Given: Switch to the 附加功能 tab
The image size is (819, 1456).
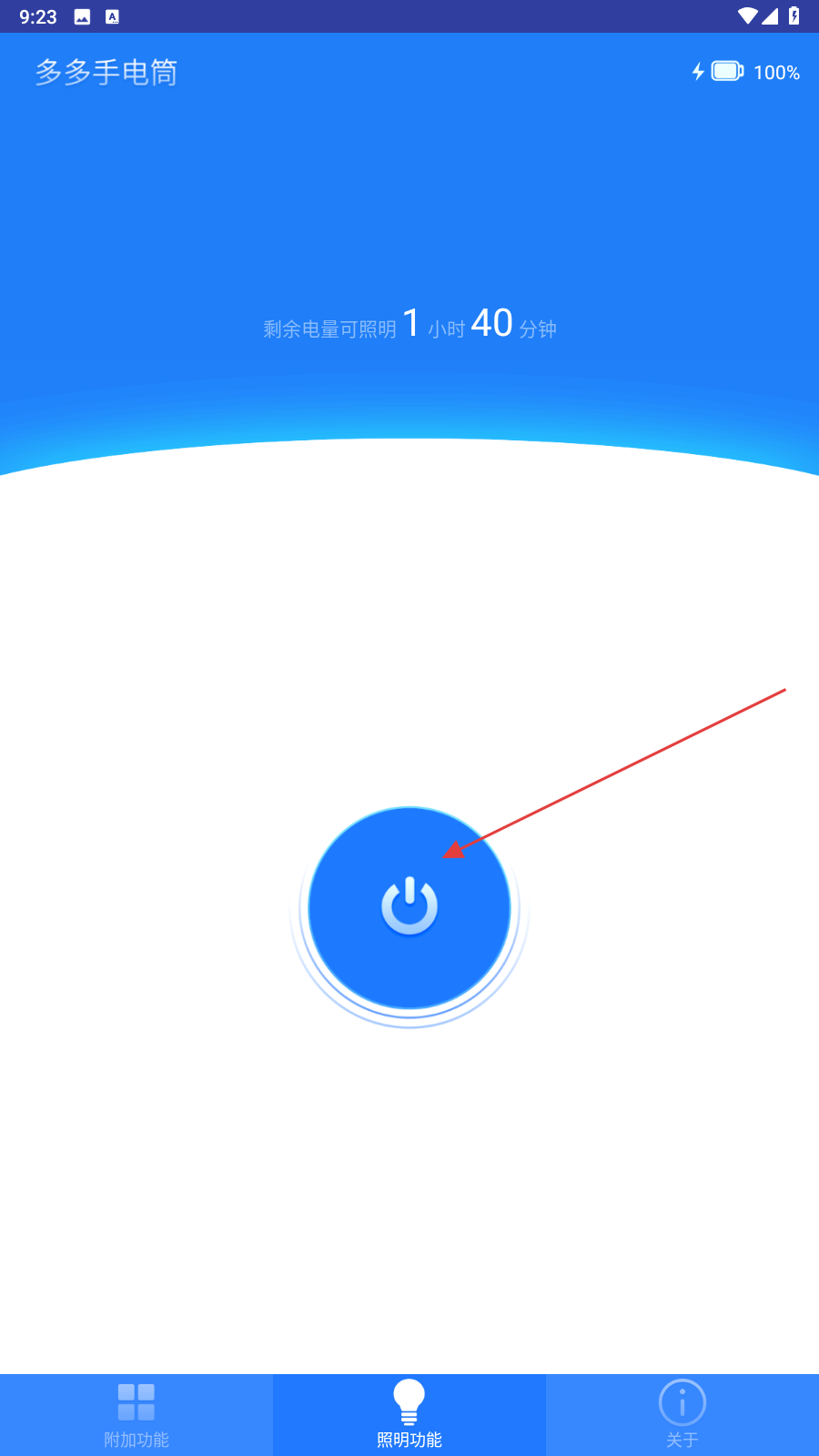Looking at the screenshot, I should (136, 1415).
